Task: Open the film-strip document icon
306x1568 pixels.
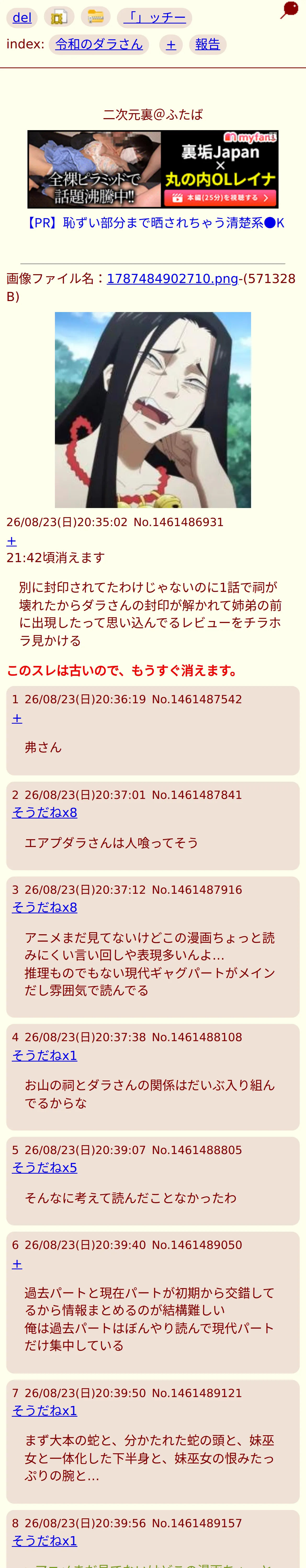Action: 59,17
